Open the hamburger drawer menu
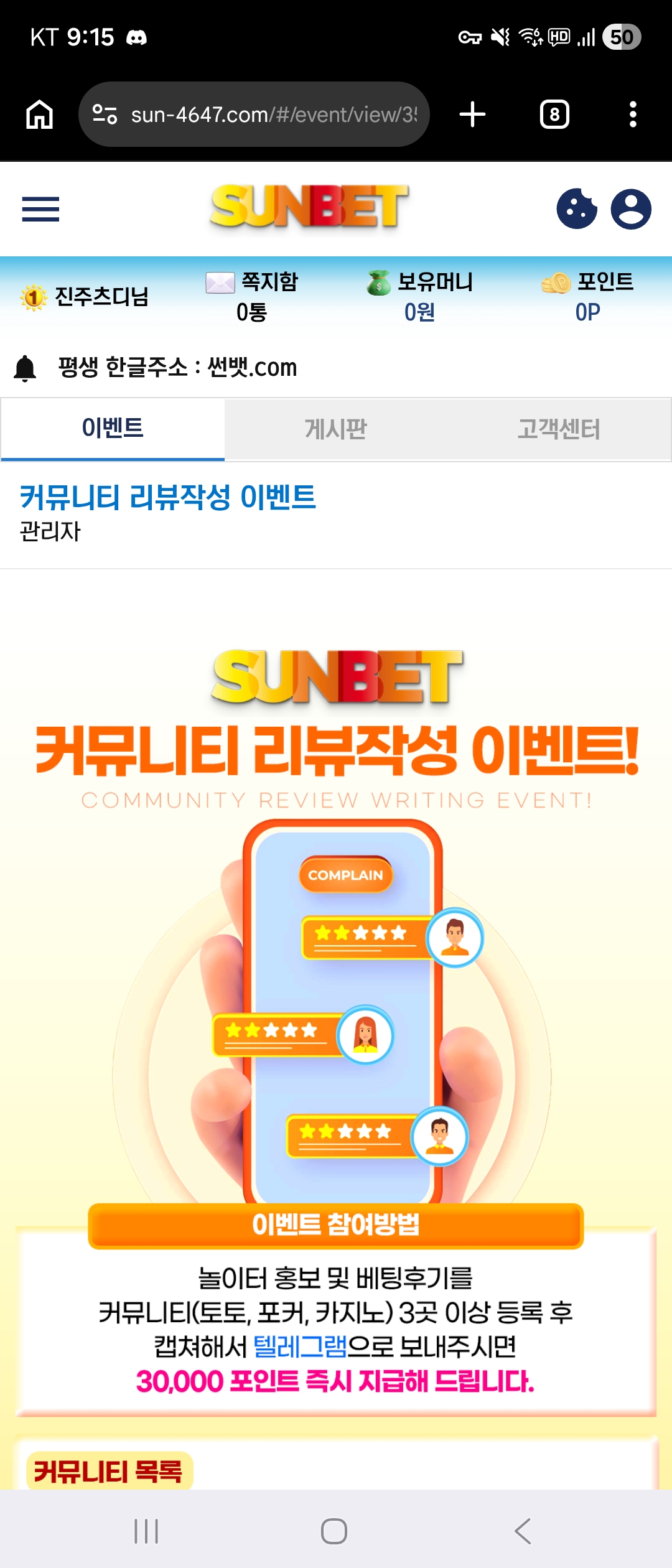672x1568 pixels. 40,209
